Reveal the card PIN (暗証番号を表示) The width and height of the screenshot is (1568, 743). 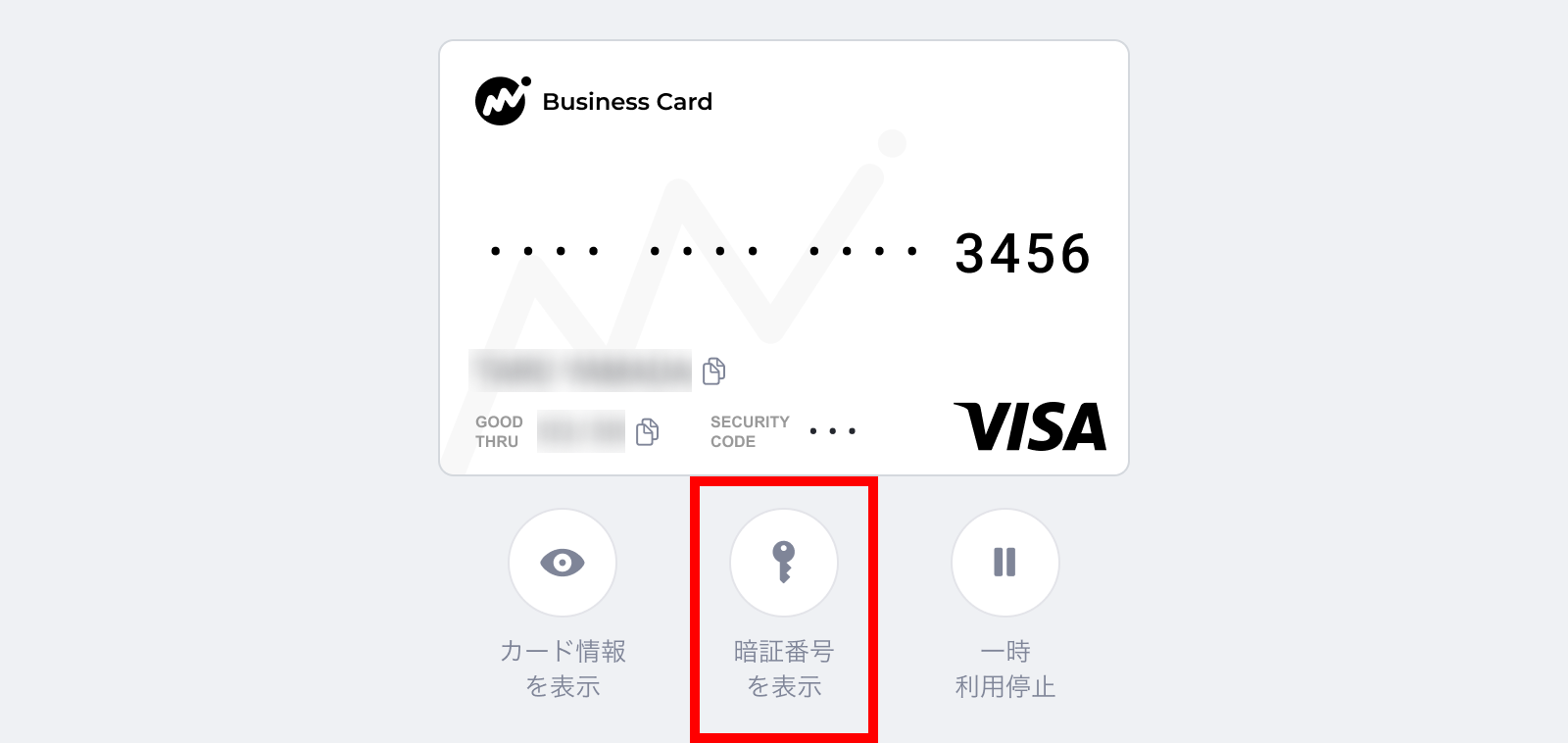783,563
